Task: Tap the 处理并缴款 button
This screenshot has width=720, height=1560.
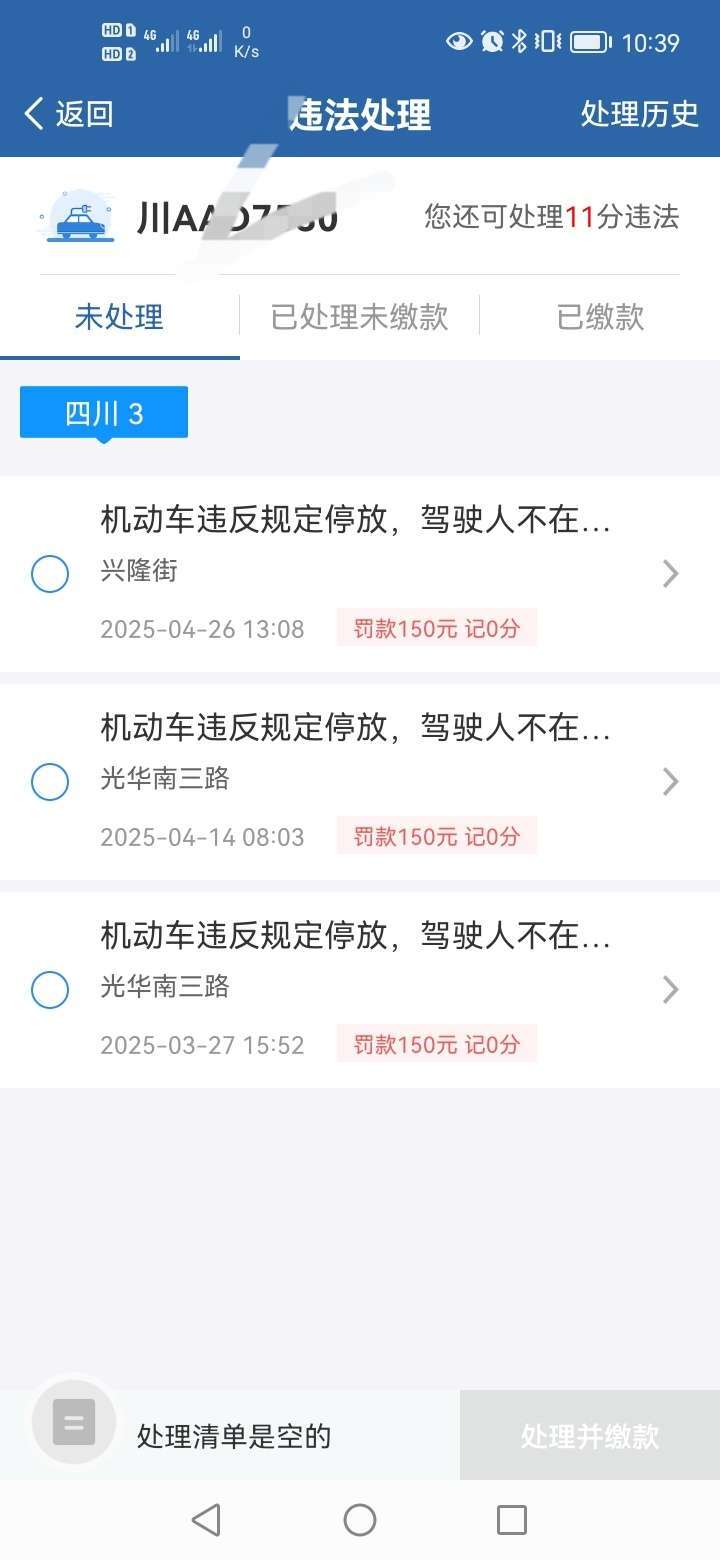Action: [590, 1435]
